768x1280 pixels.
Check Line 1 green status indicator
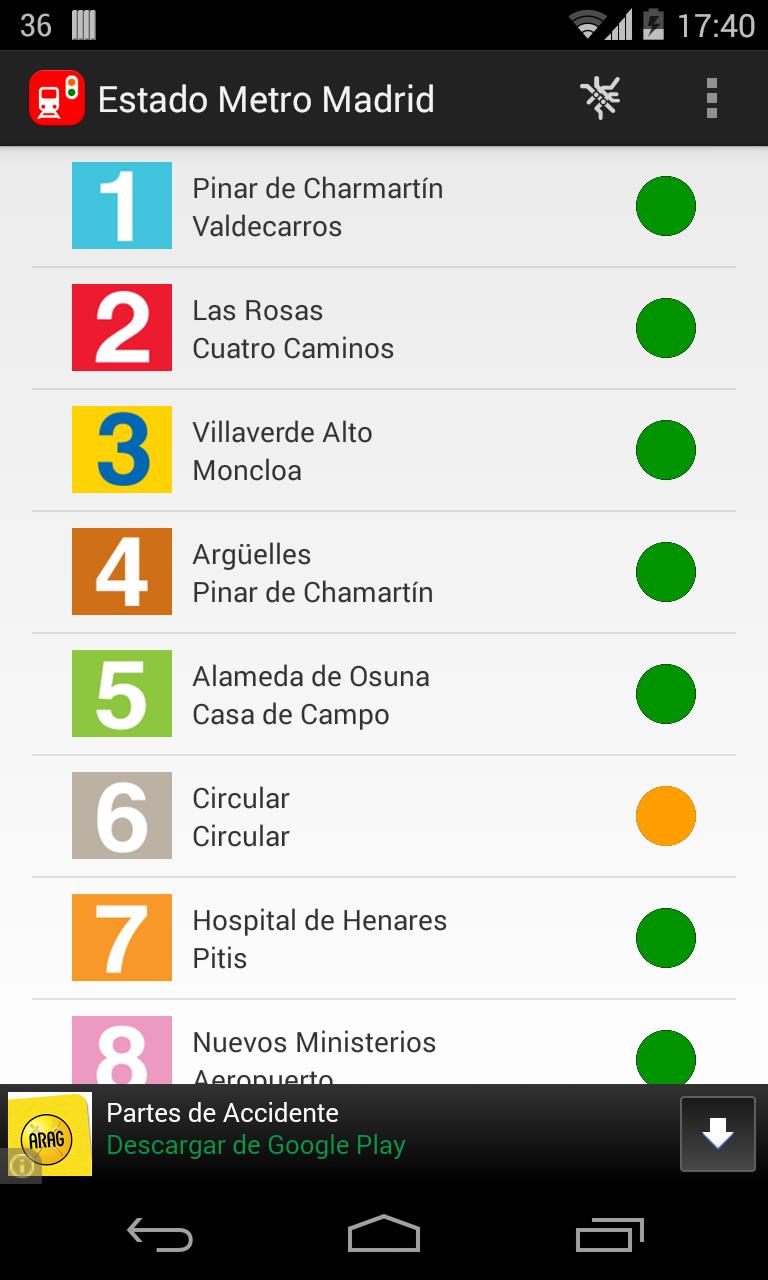point(666,206)
